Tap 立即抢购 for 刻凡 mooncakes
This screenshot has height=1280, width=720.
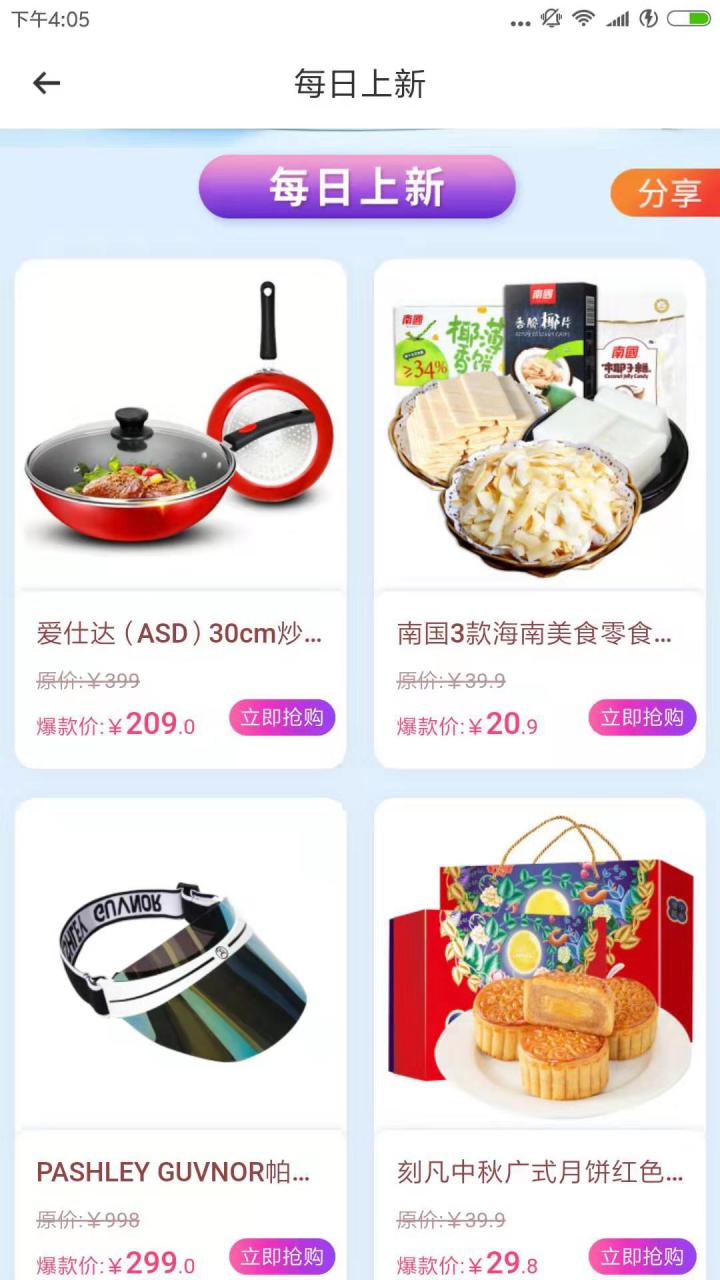(642, 1256)
